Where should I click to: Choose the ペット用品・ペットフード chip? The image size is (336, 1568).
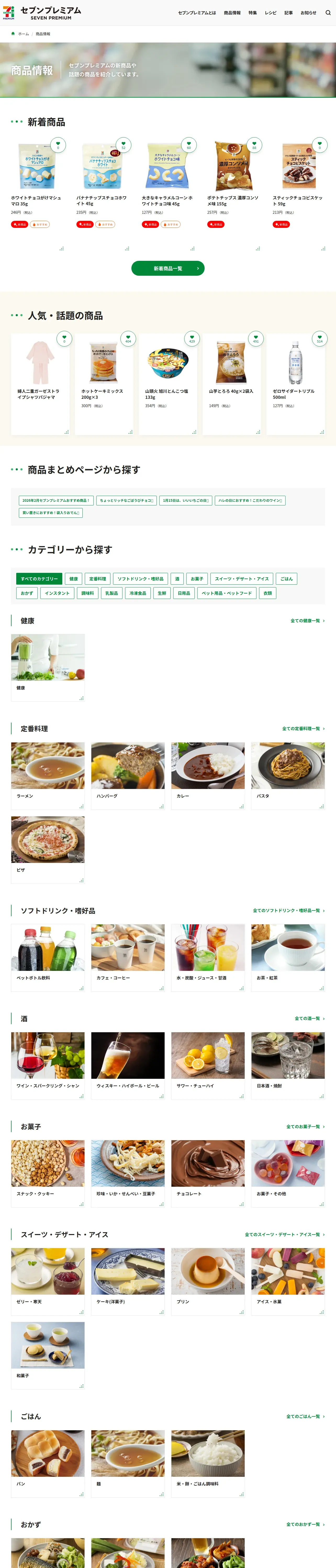226,593
